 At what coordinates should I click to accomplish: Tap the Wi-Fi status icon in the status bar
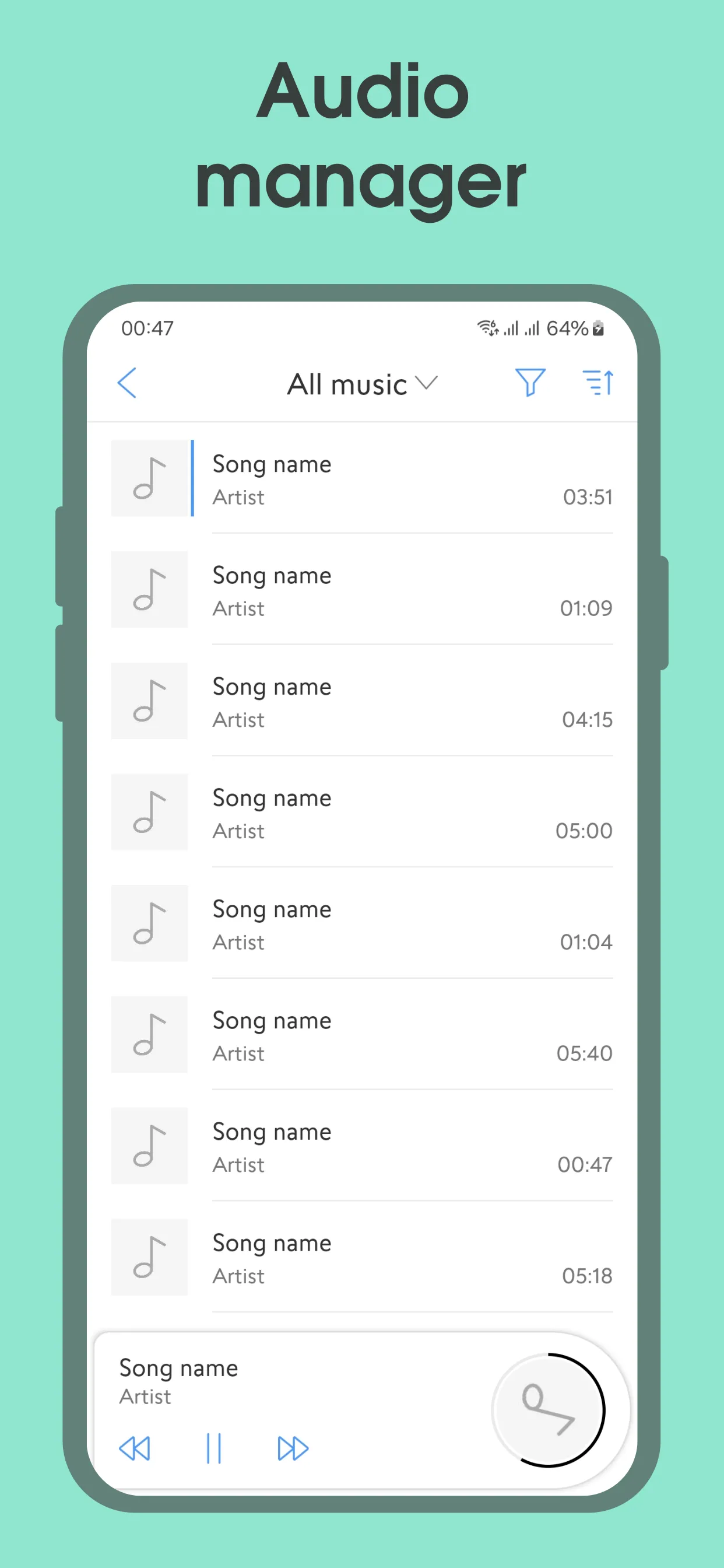pyautogui.click(x=487, y=327)
